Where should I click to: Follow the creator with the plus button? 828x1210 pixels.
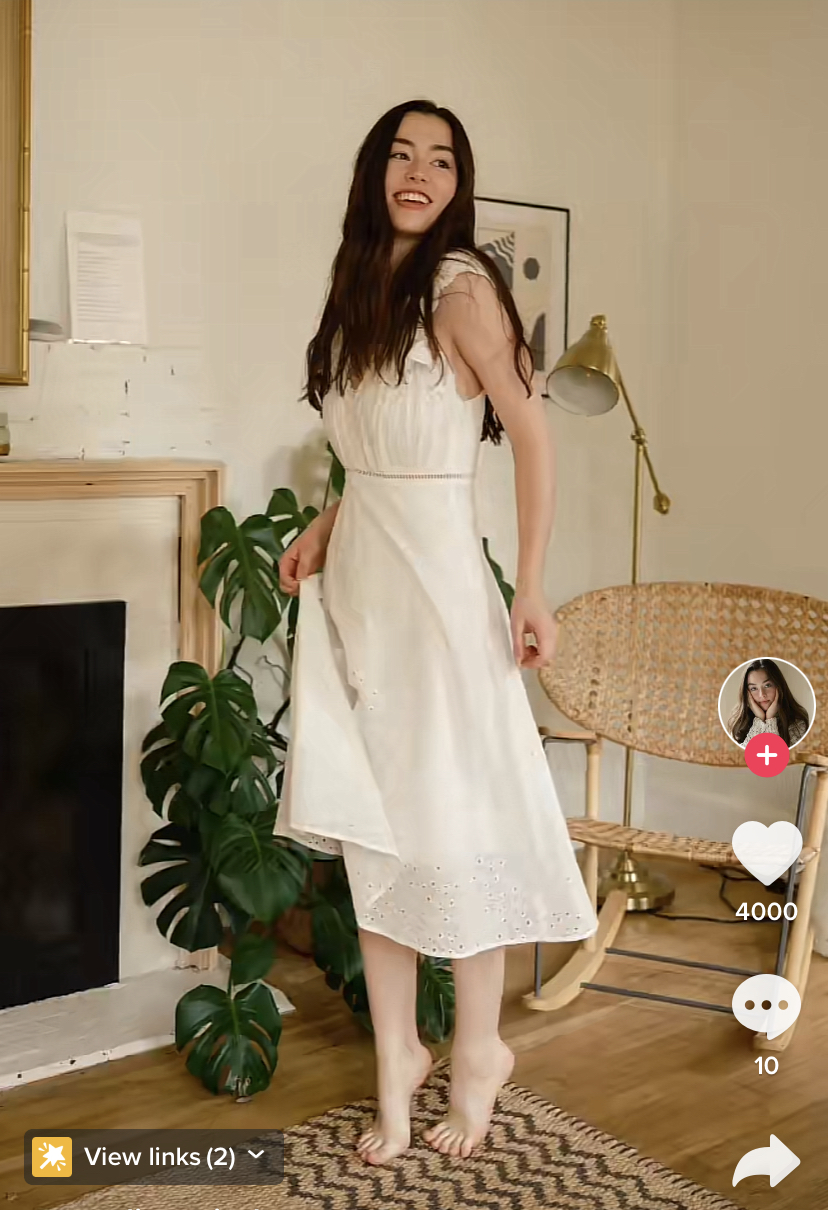pyautogui.click(x=767, y=755)
